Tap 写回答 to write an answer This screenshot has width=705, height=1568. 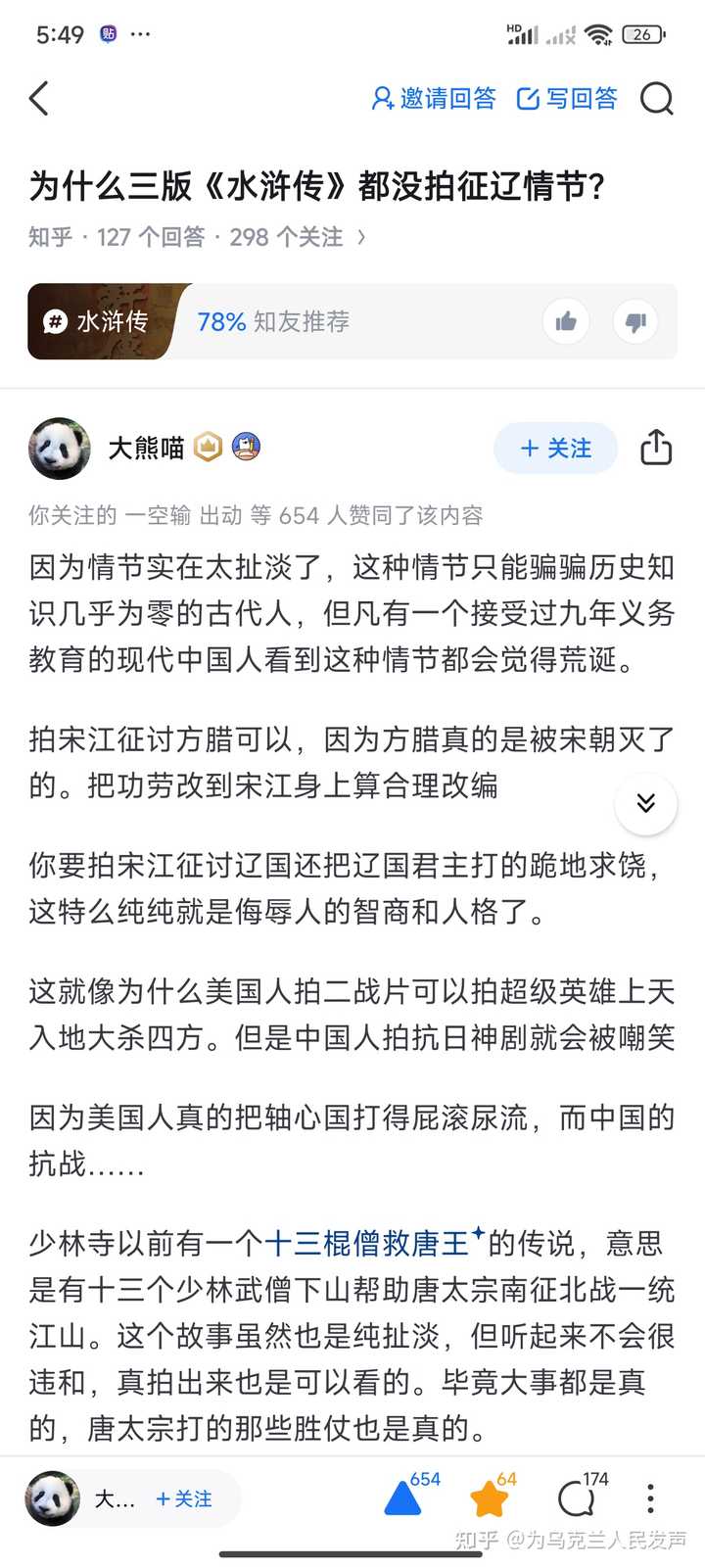567,99
